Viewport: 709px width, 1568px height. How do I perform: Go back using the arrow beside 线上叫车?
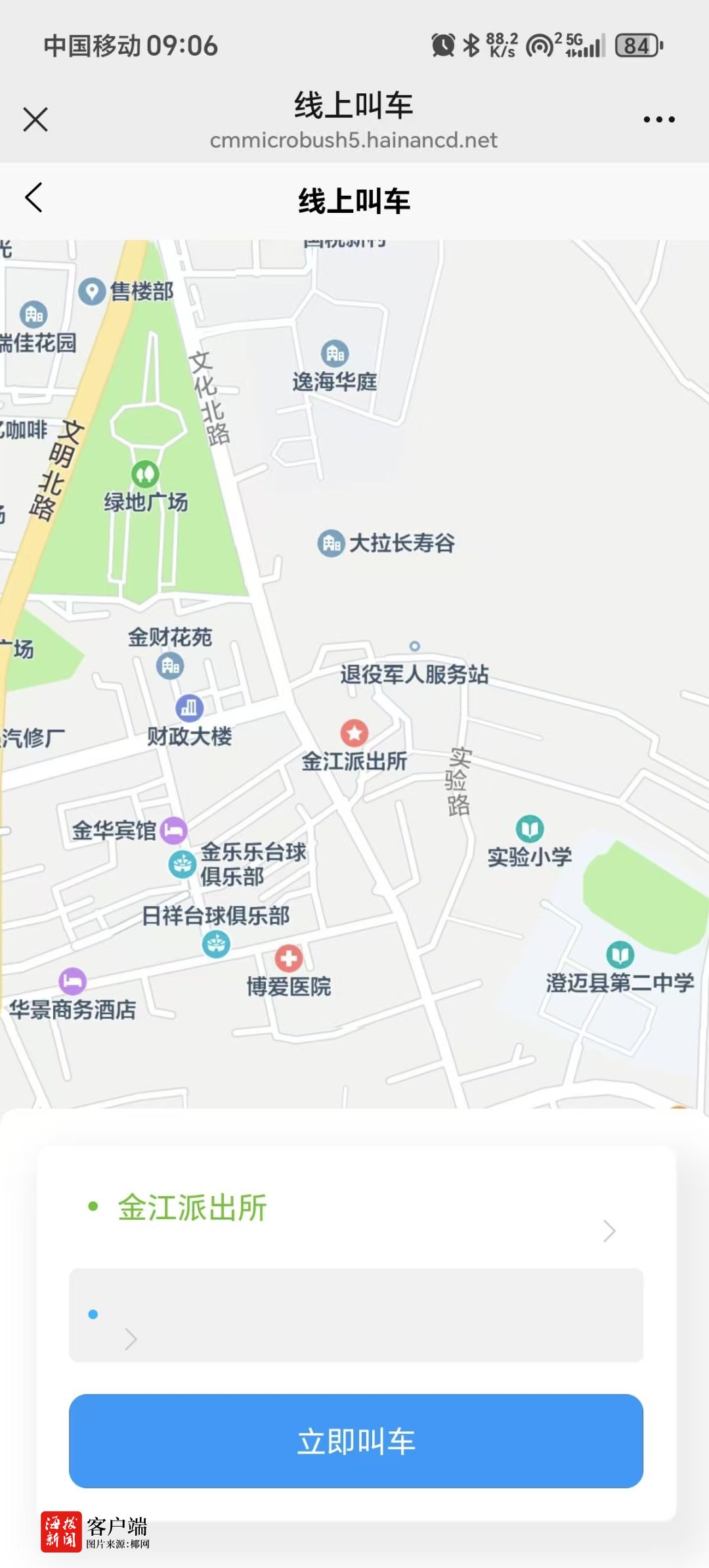34,198
